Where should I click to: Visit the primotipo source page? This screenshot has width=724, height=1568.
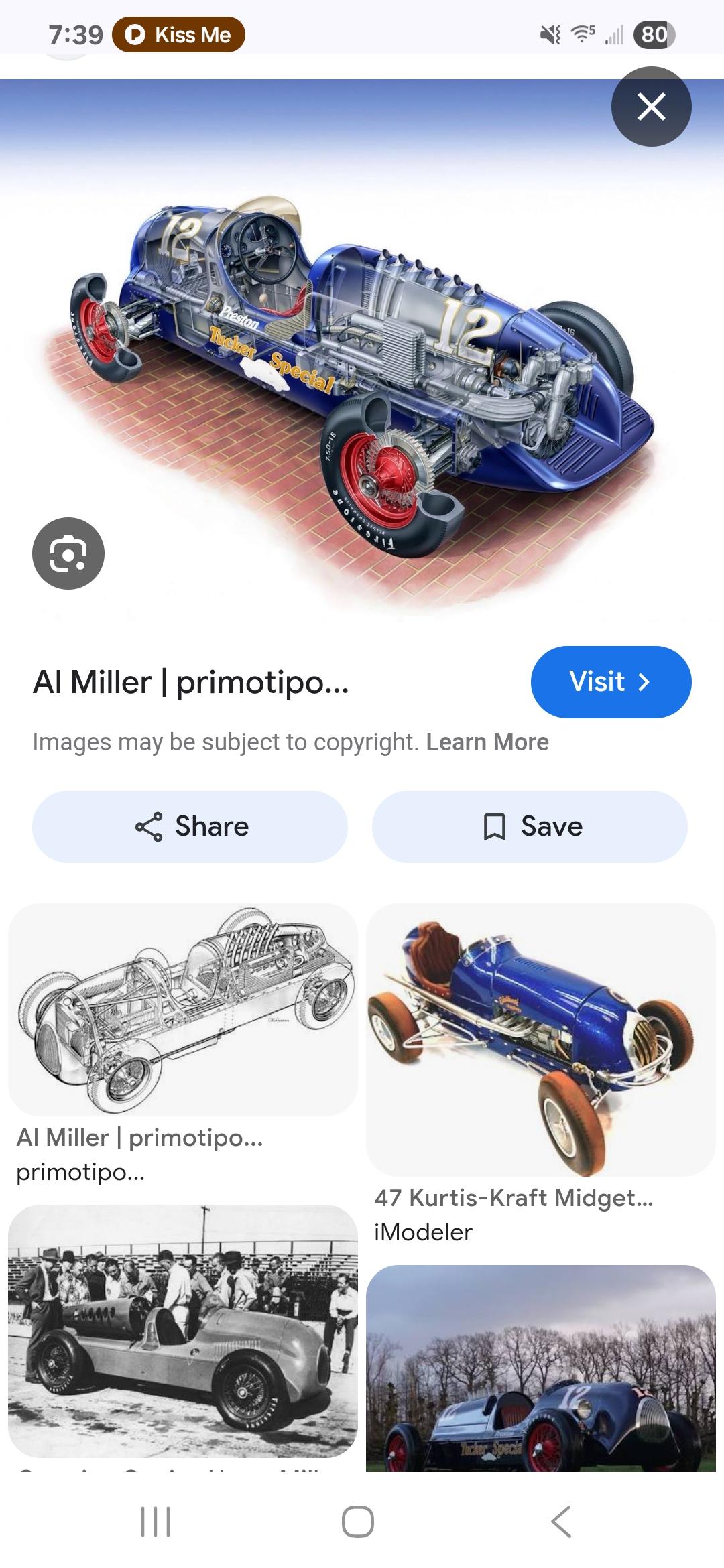[611, 682]
